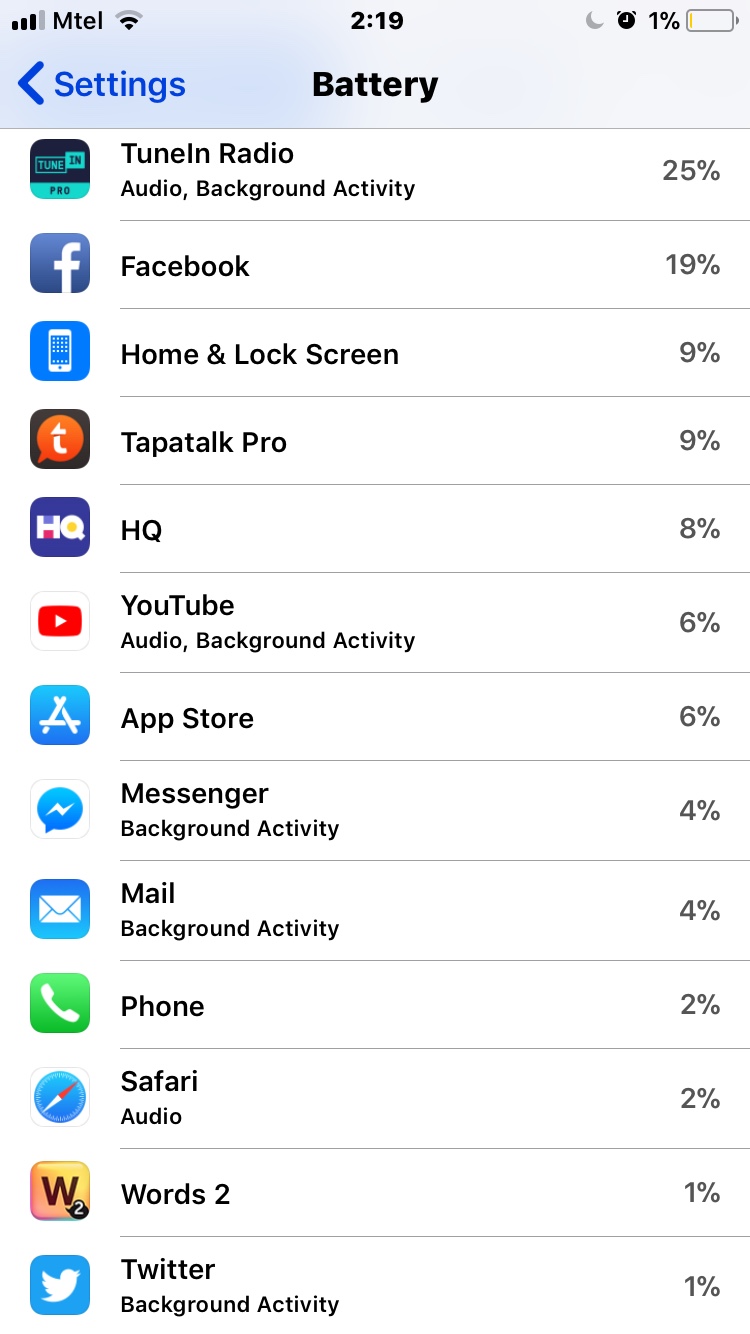Go back to Settings

(102, 85)
